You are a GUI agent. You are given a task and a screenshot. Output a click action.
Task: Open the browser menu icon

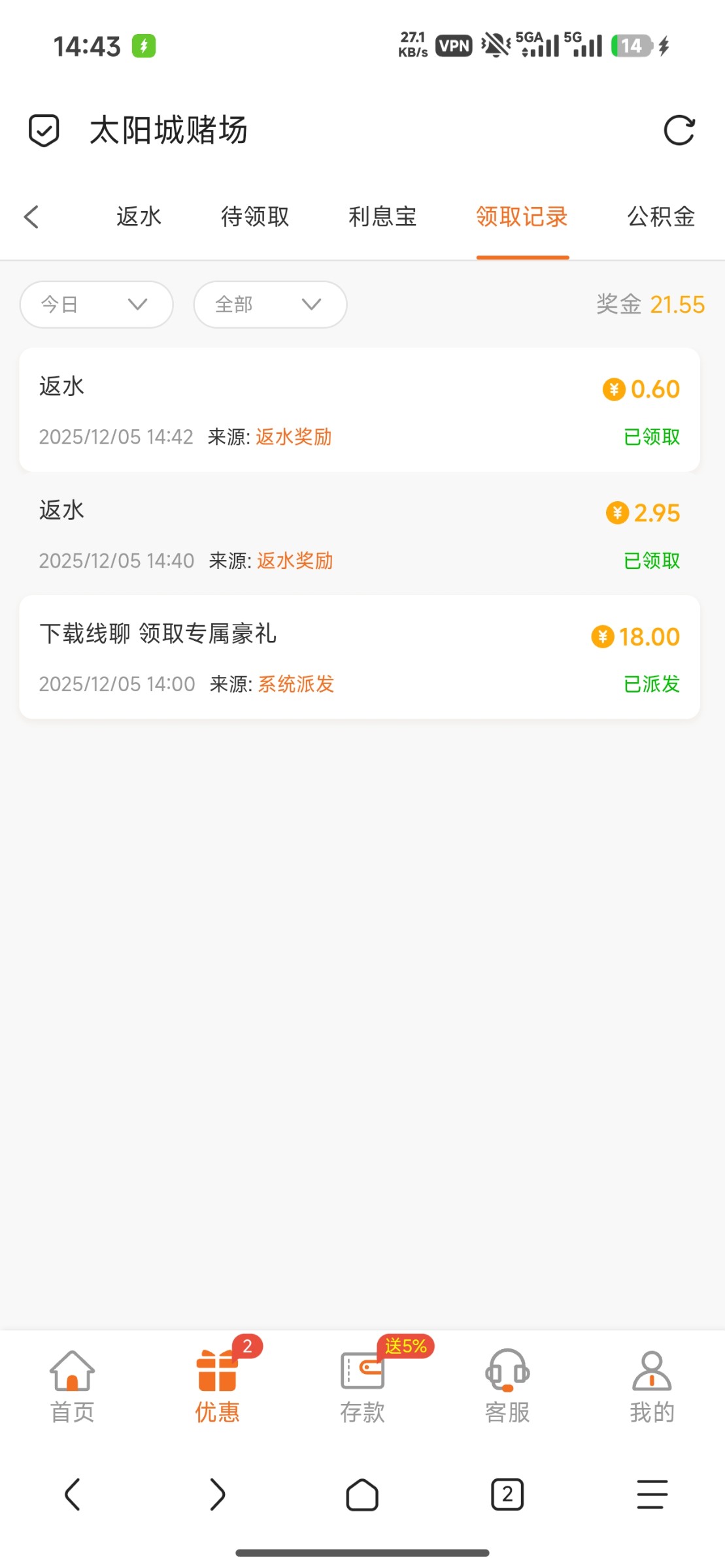coord(652,1495)
